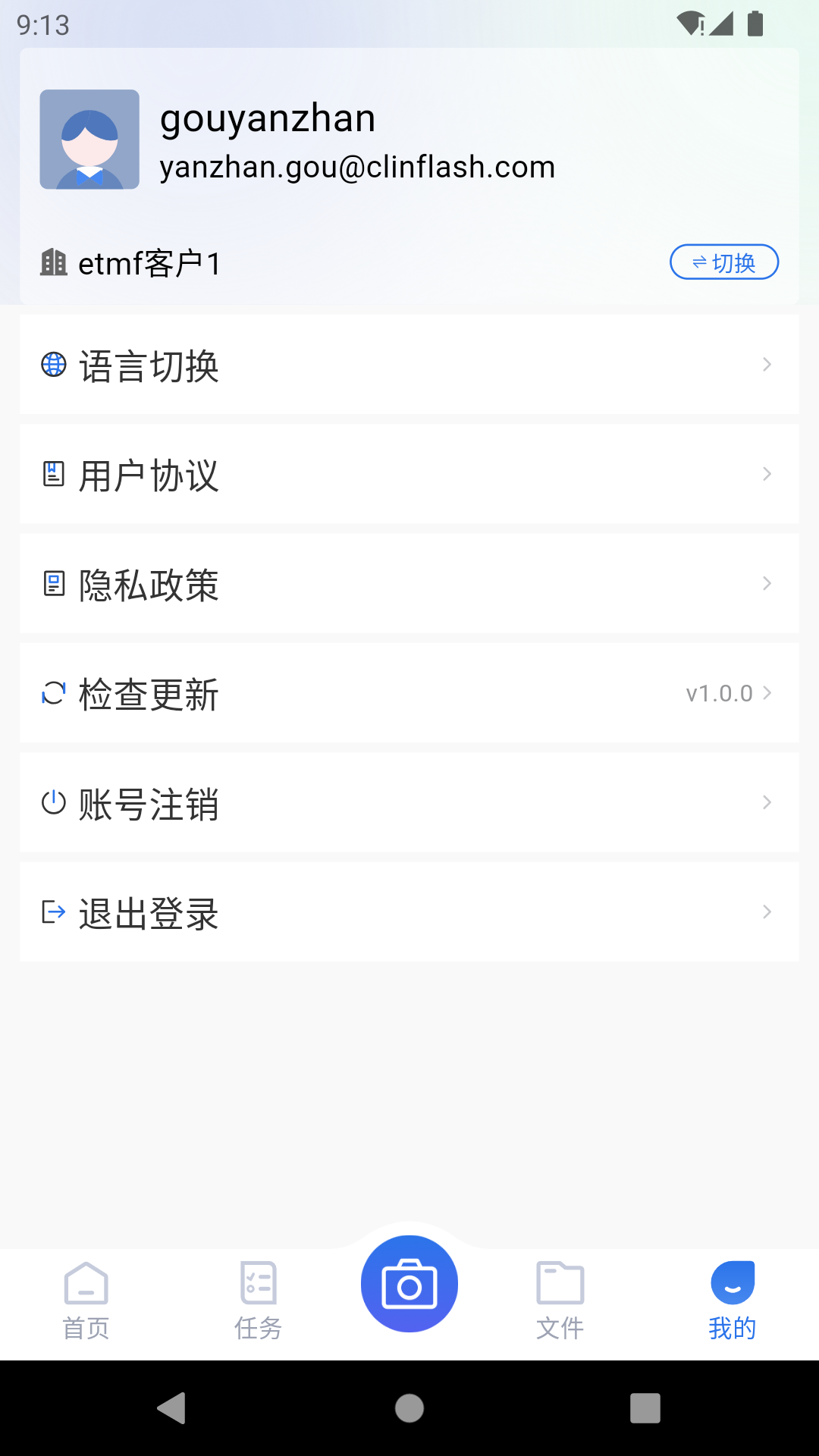Click the 账号注销 power icon

point(52,802)
